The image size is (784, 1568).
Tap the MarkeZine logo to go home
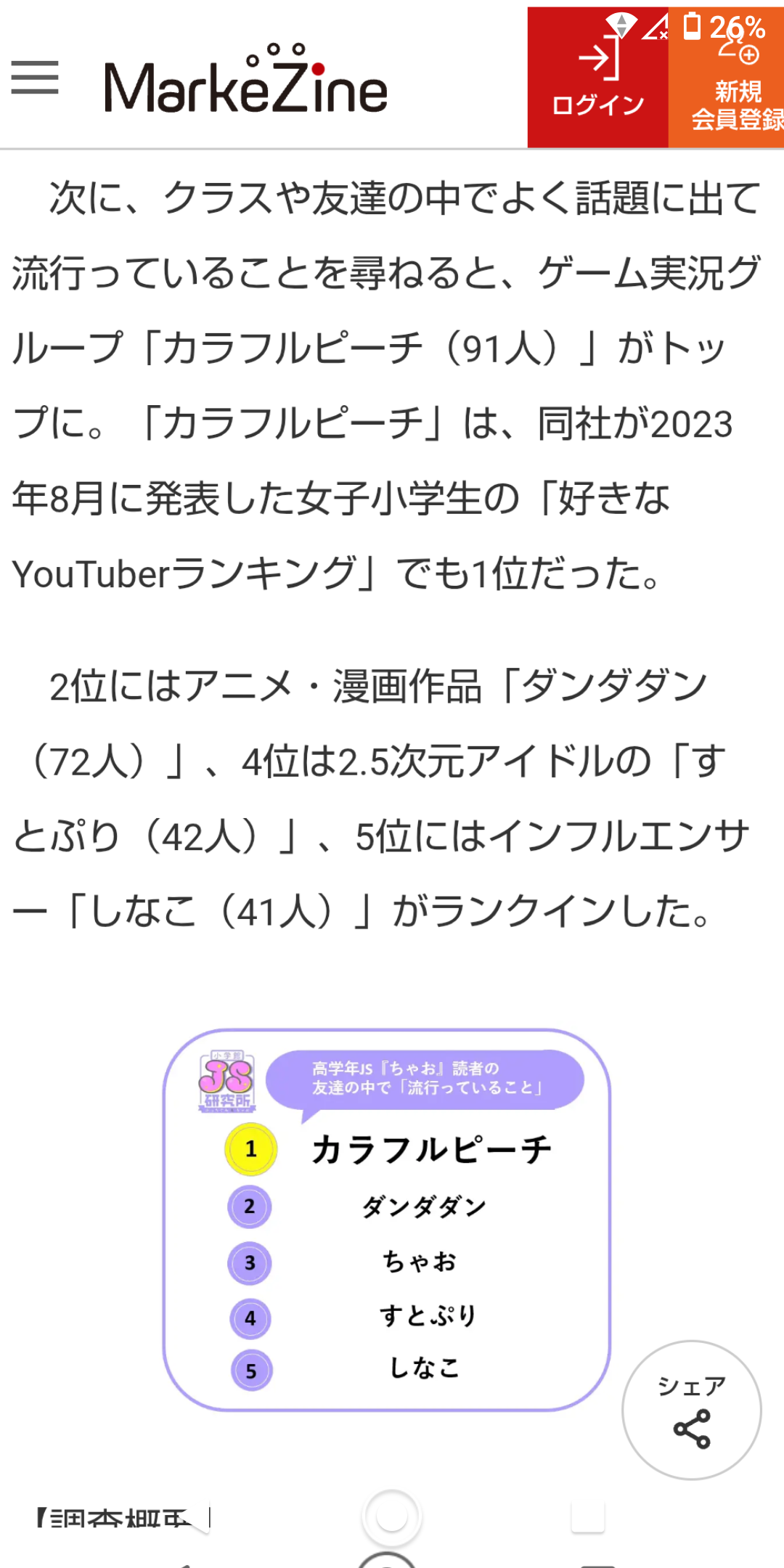click(246, 79)
